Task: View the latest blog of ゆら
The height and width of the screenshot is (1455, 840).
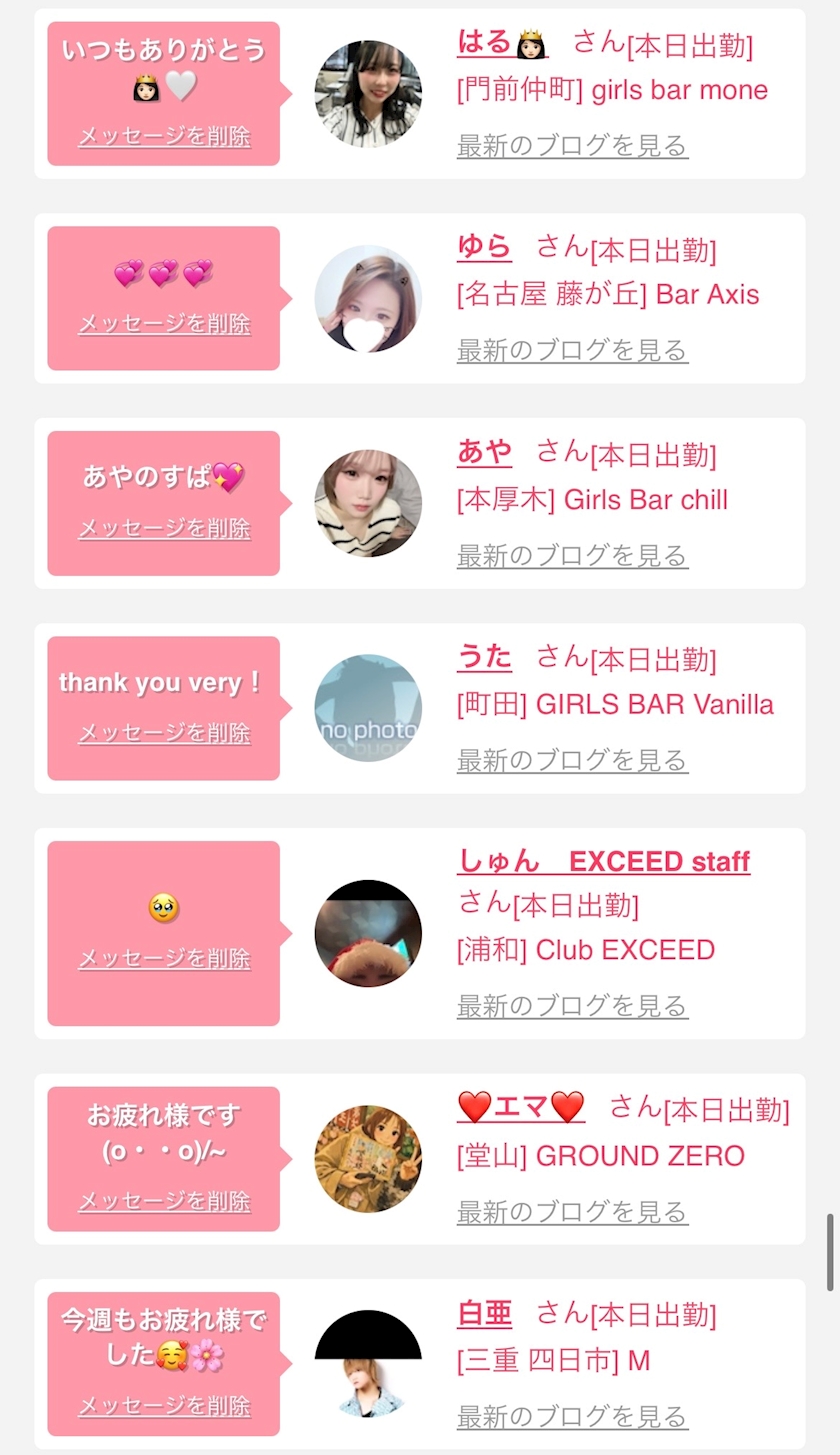Action: [572, 351]
